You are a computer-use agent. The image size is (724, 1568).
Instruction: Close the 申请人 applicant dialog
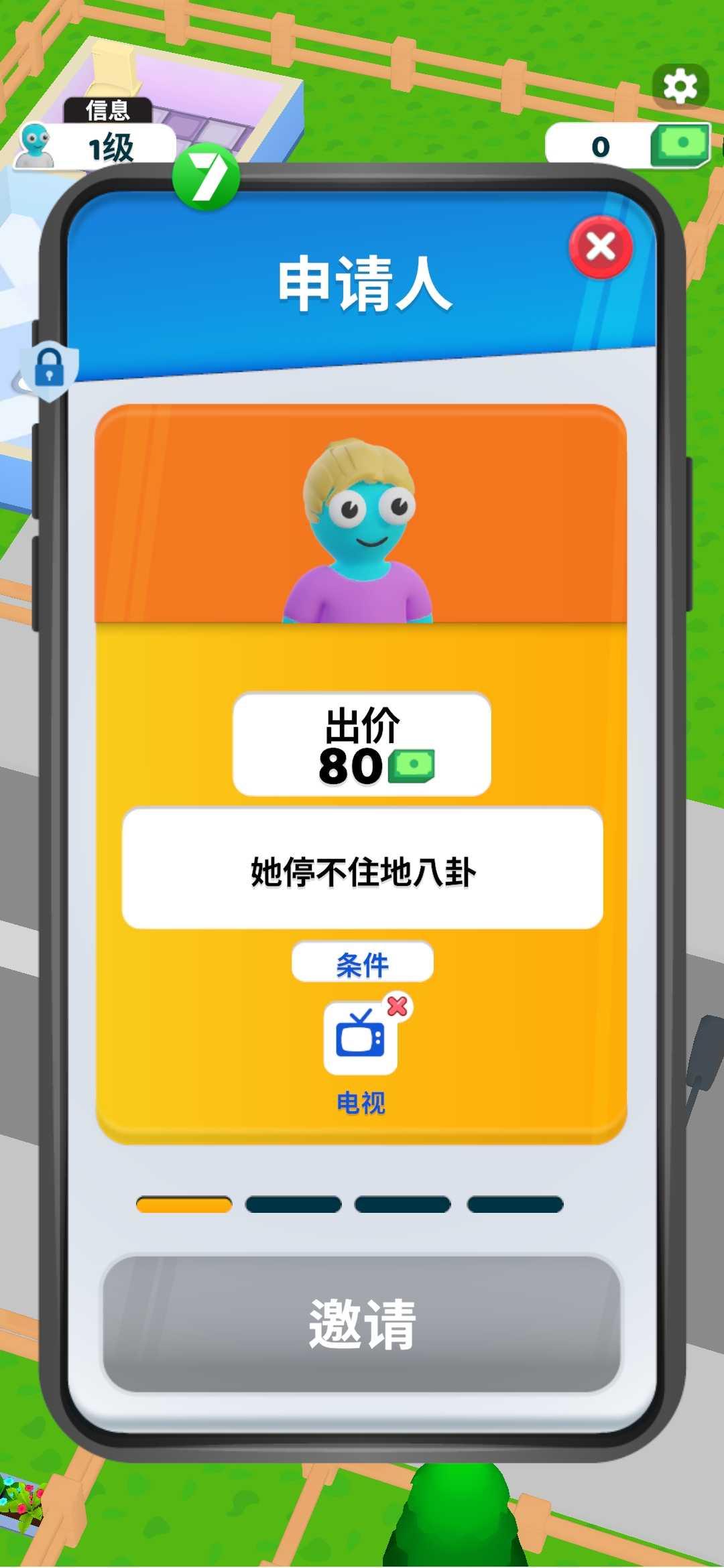[x=601, y=247]
